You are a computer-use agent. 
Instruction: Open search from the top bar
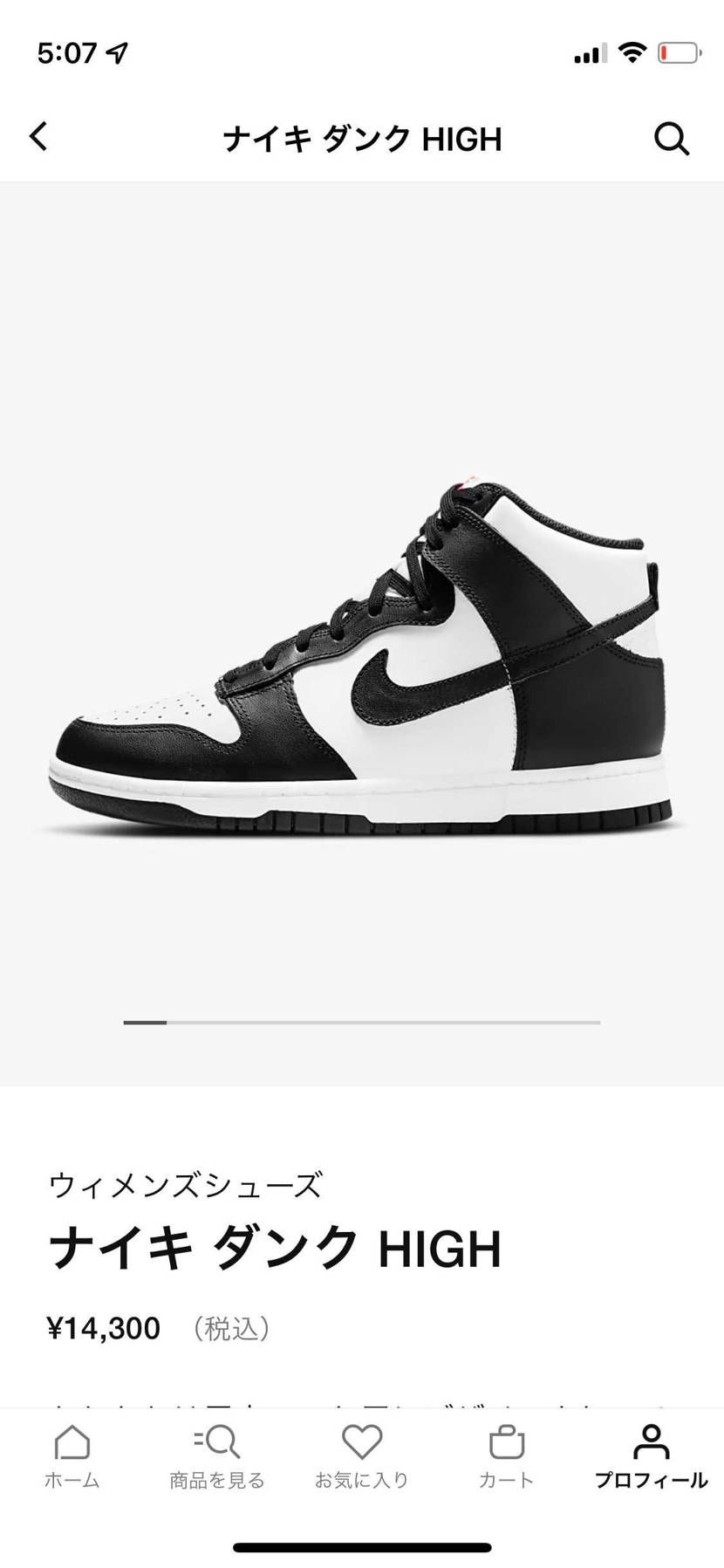pyautogui.click(x=672, y=138)
